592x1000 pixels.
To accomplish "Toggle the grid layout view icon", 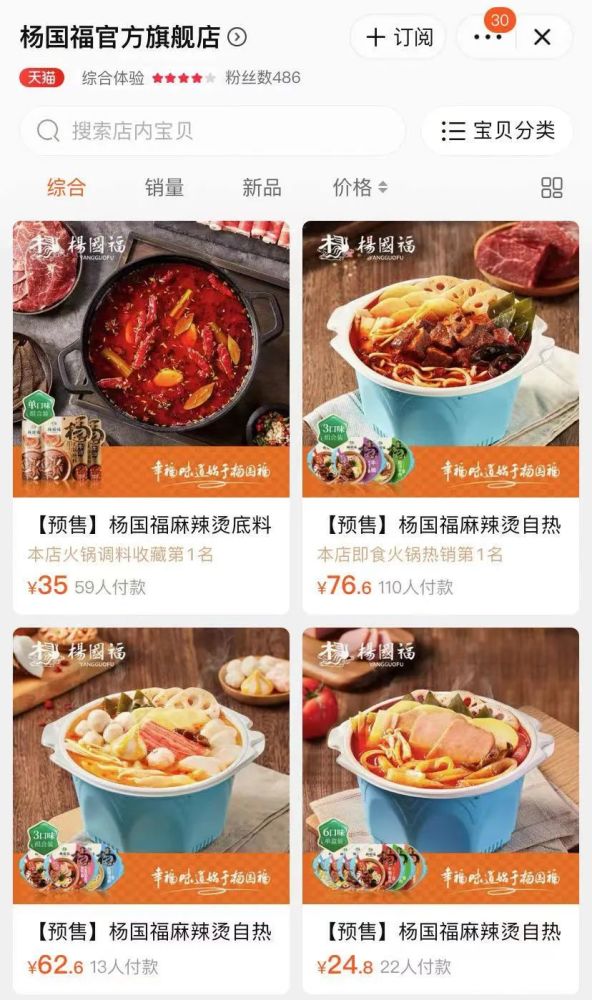I will coord(552,188).
